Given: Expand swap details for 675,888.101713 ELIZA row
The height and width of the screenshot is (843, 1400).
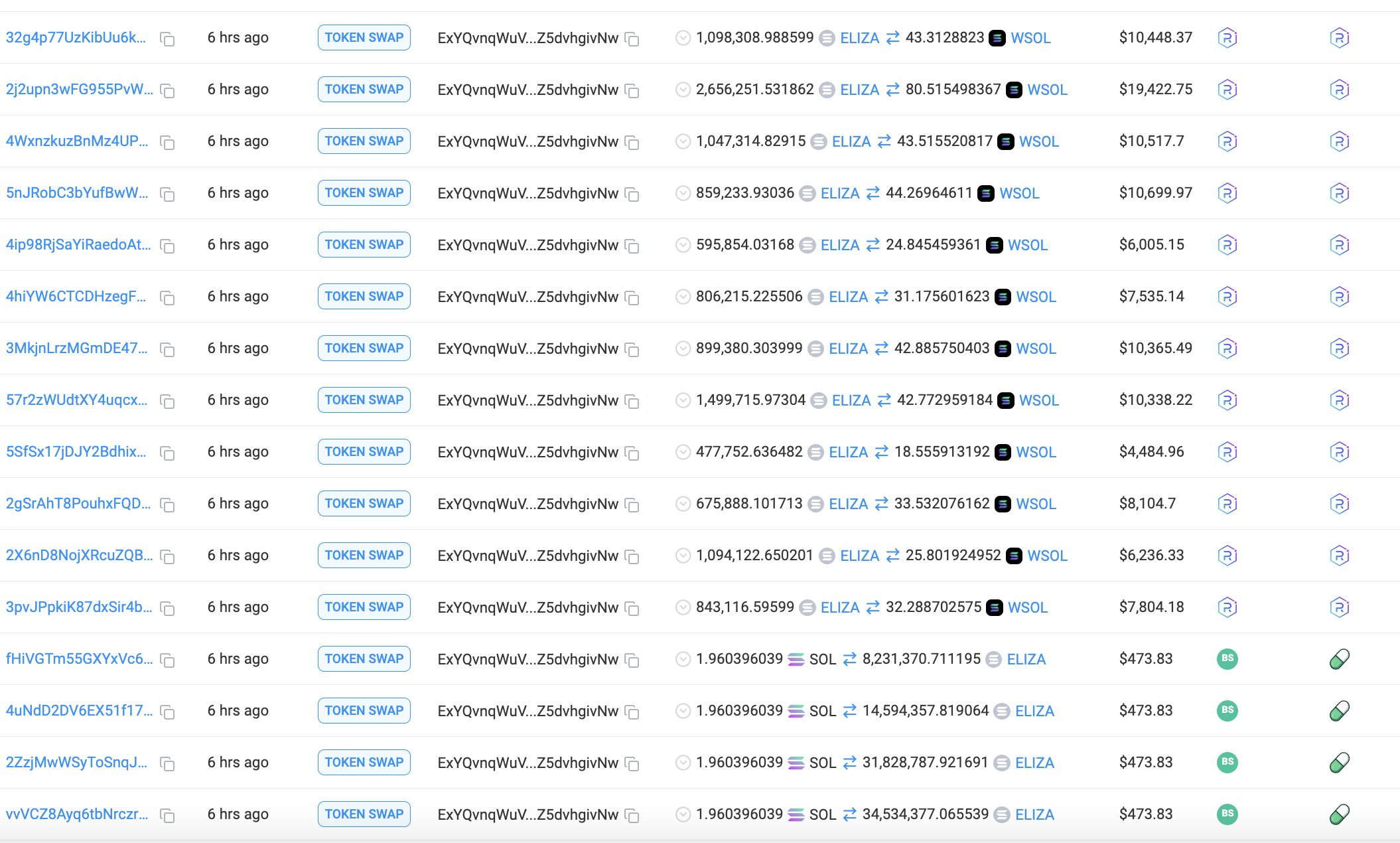Looking at the screenshot, I should coord(683,504).
